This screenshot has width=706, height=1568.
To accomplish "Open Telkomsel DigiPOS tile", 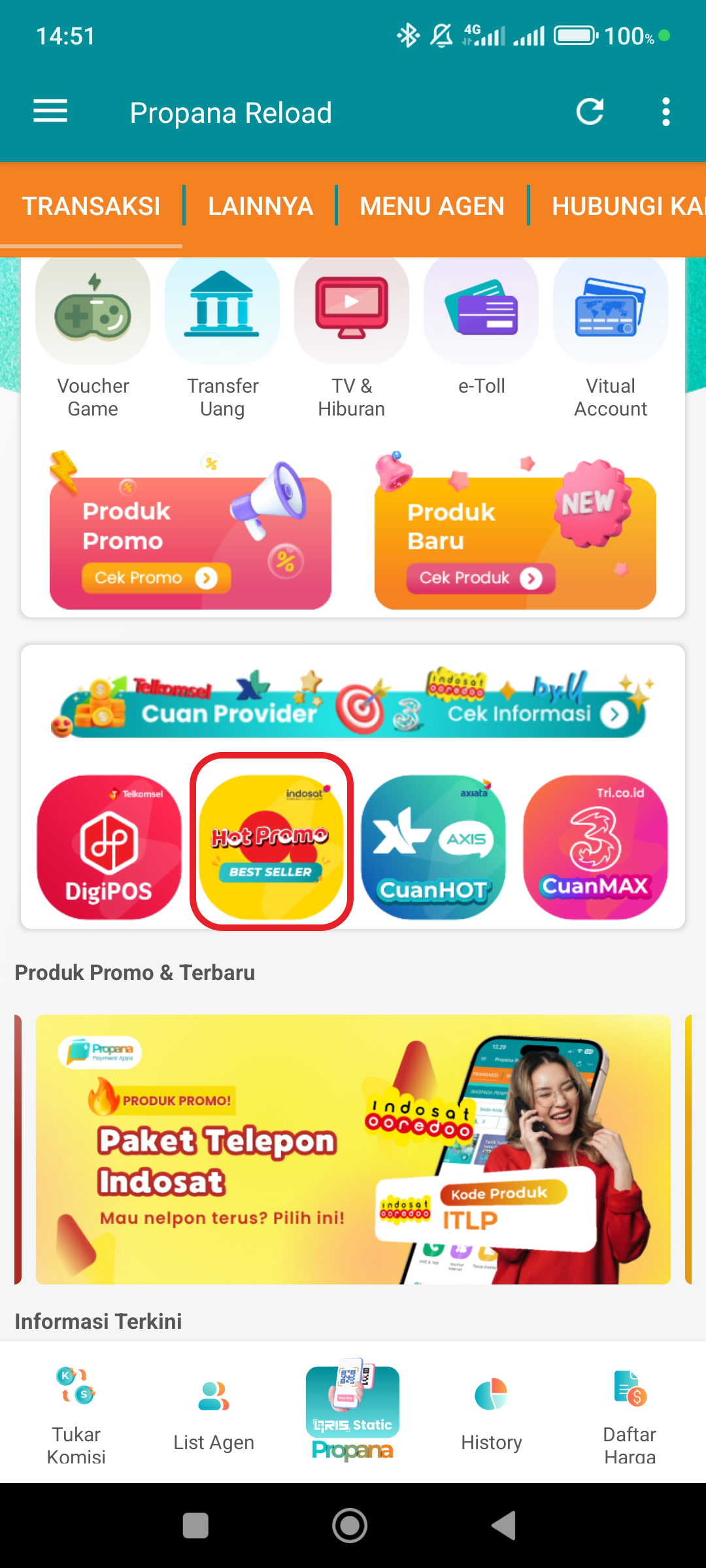I will (109, 847).
